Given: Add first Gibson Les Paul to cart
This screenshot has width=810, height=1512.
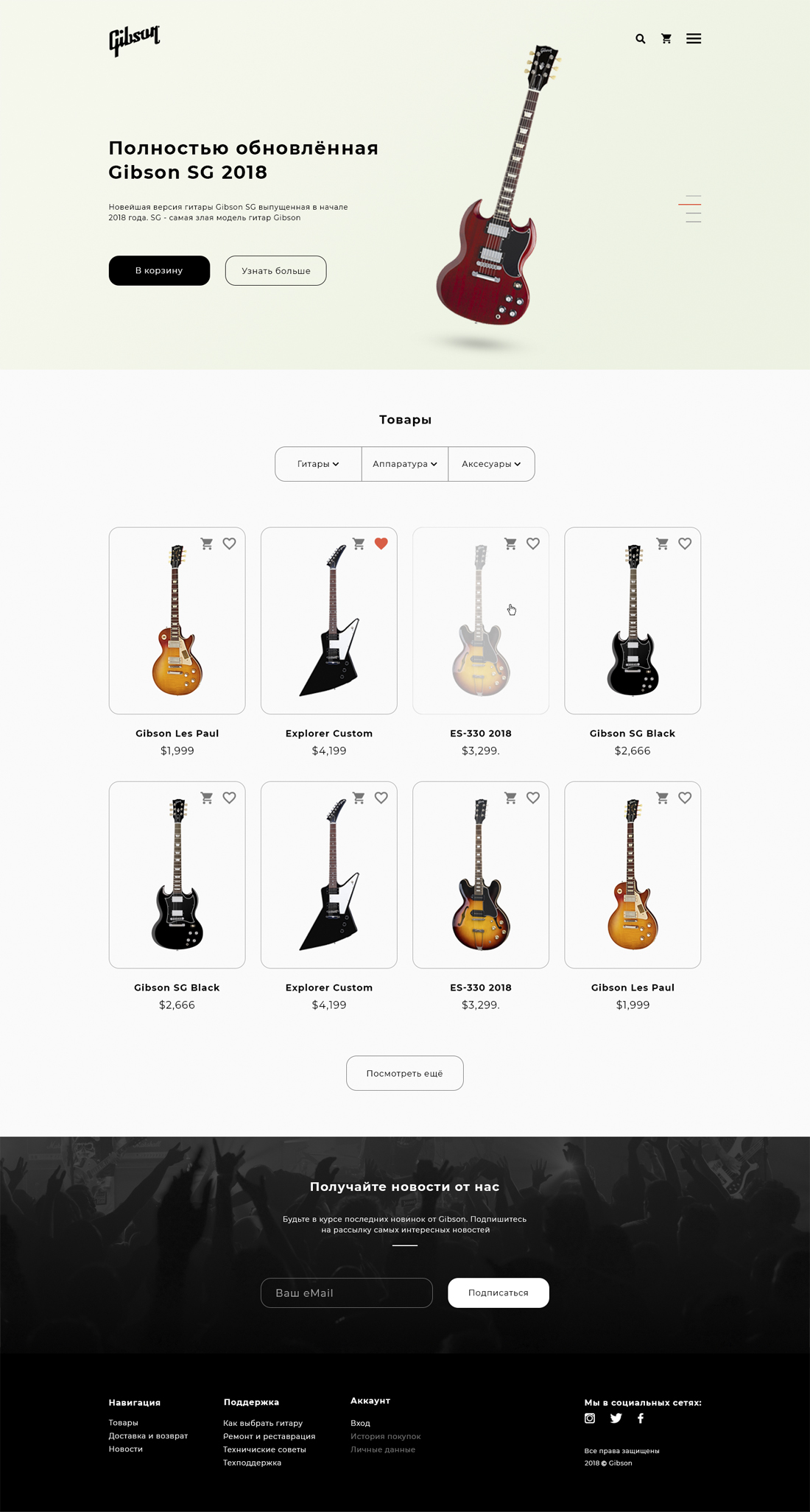Looking at the screenshot, I should (207, 544).
